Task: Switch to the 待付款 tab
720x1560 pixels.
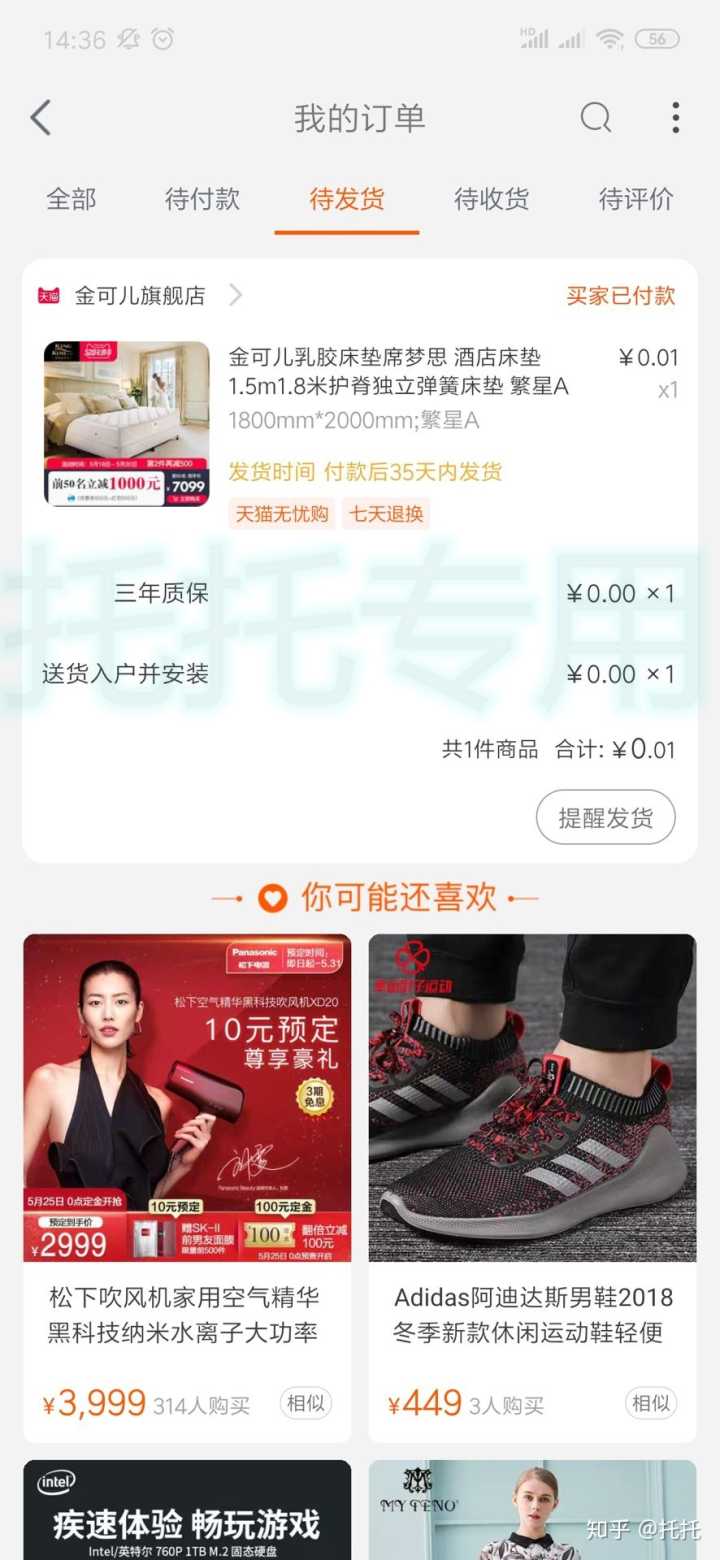Action: [202, 199]
